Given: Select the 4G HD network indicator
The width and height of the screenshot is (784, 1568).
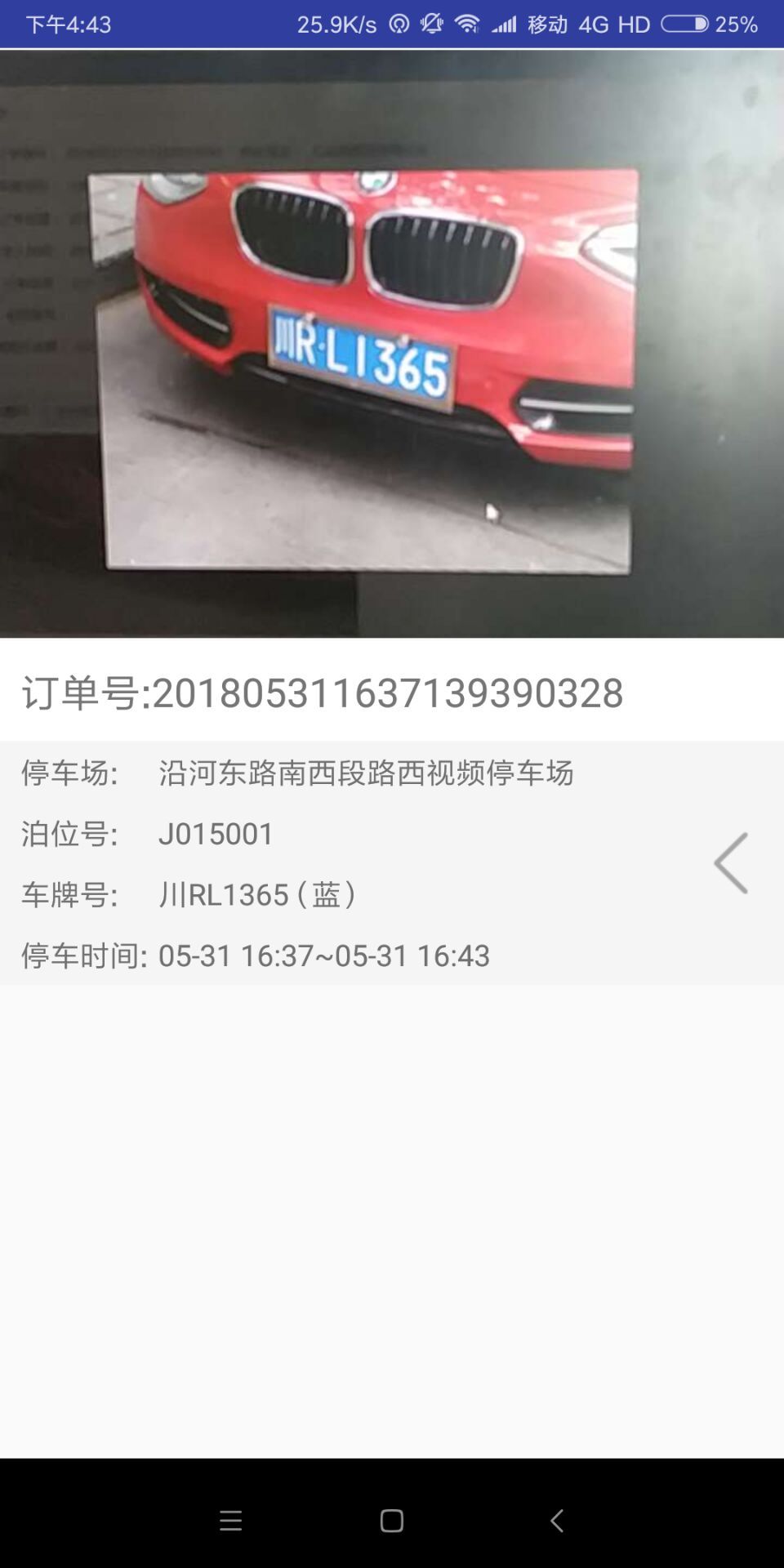Looking at the screenshot, I should pos(612,24).
